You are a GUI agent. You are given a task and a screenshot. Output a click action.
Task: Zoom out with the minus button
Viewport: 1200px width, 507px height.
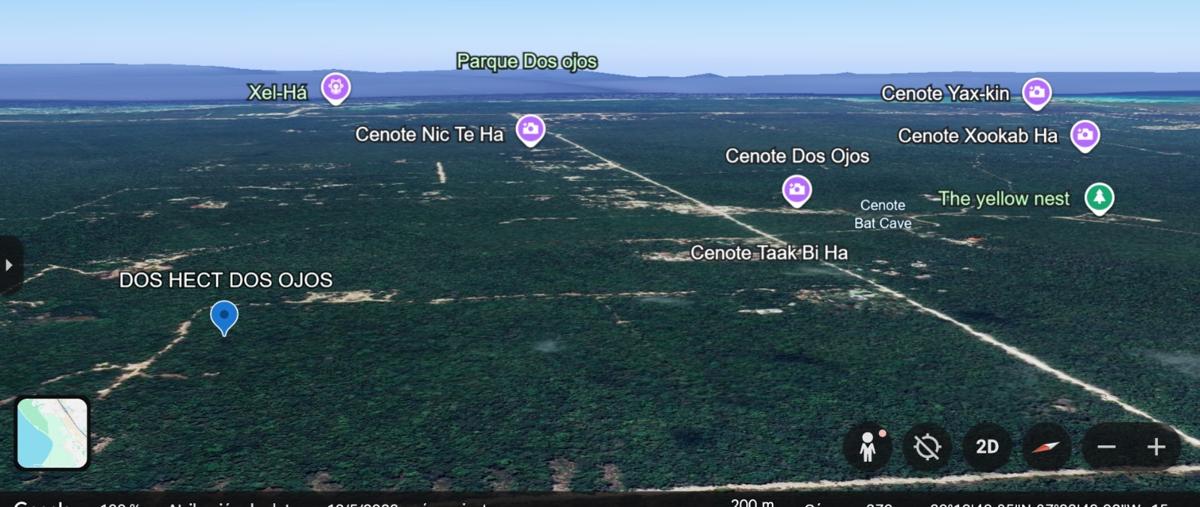click(1106, 447)
